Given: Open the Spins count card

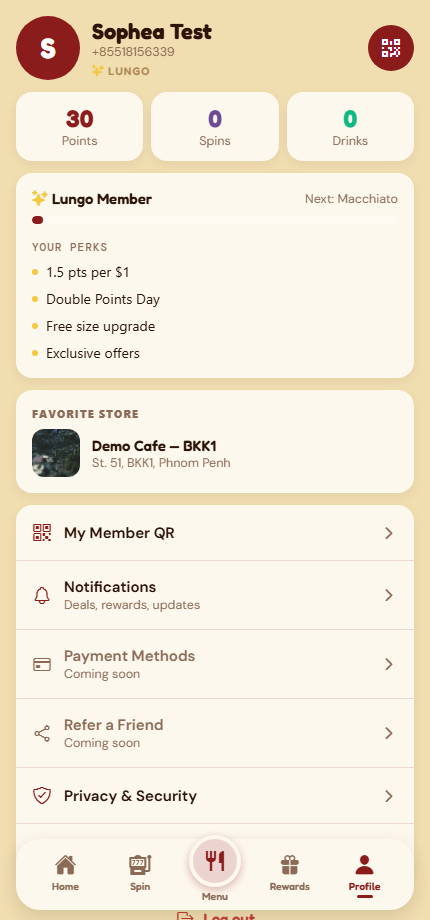Looking at the screenshot, I should tap(215, 126).
